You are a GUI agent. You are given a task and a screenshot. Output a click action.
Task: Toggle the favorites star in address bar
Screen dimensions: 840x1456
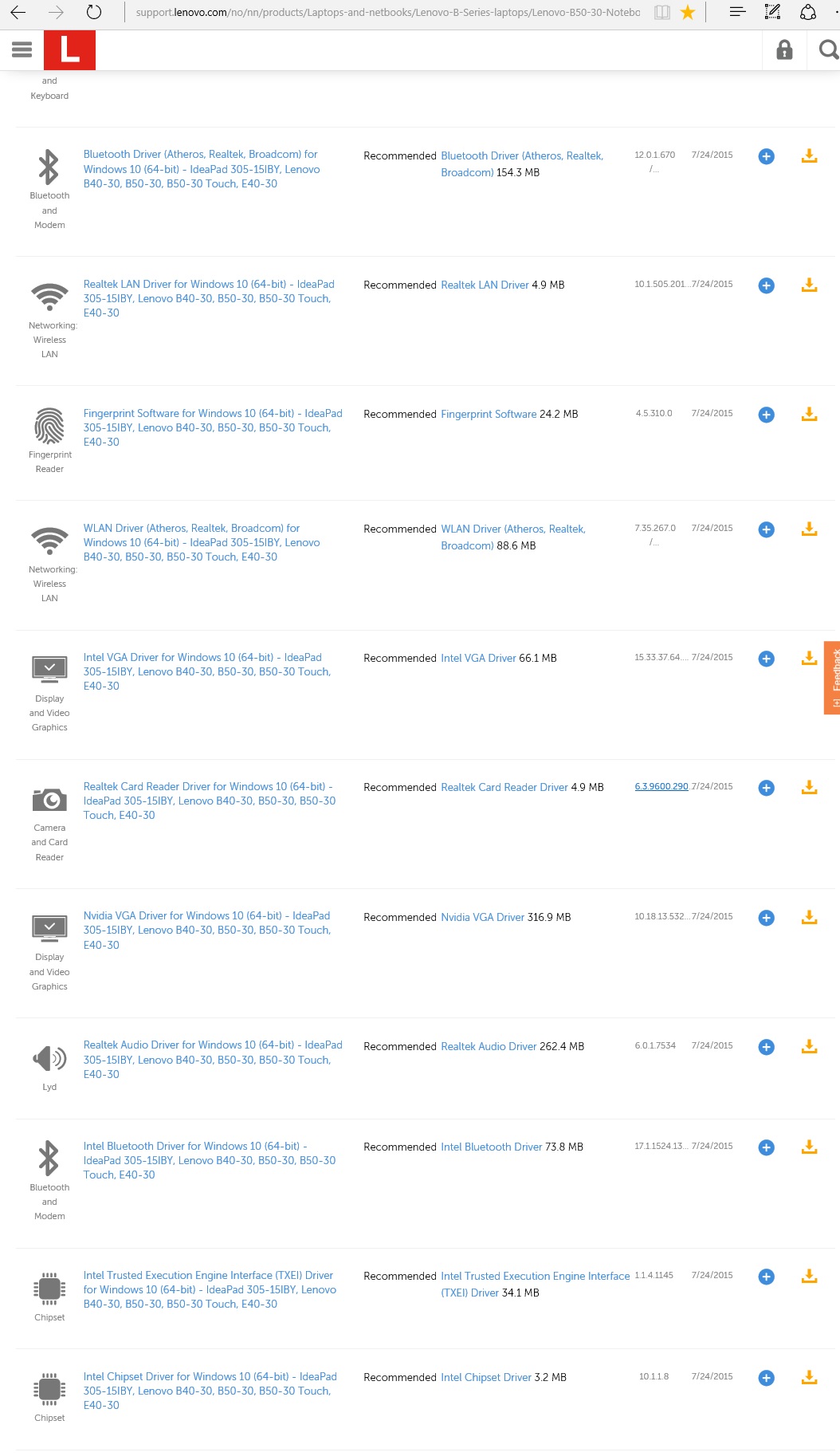[x=687, y=12]
